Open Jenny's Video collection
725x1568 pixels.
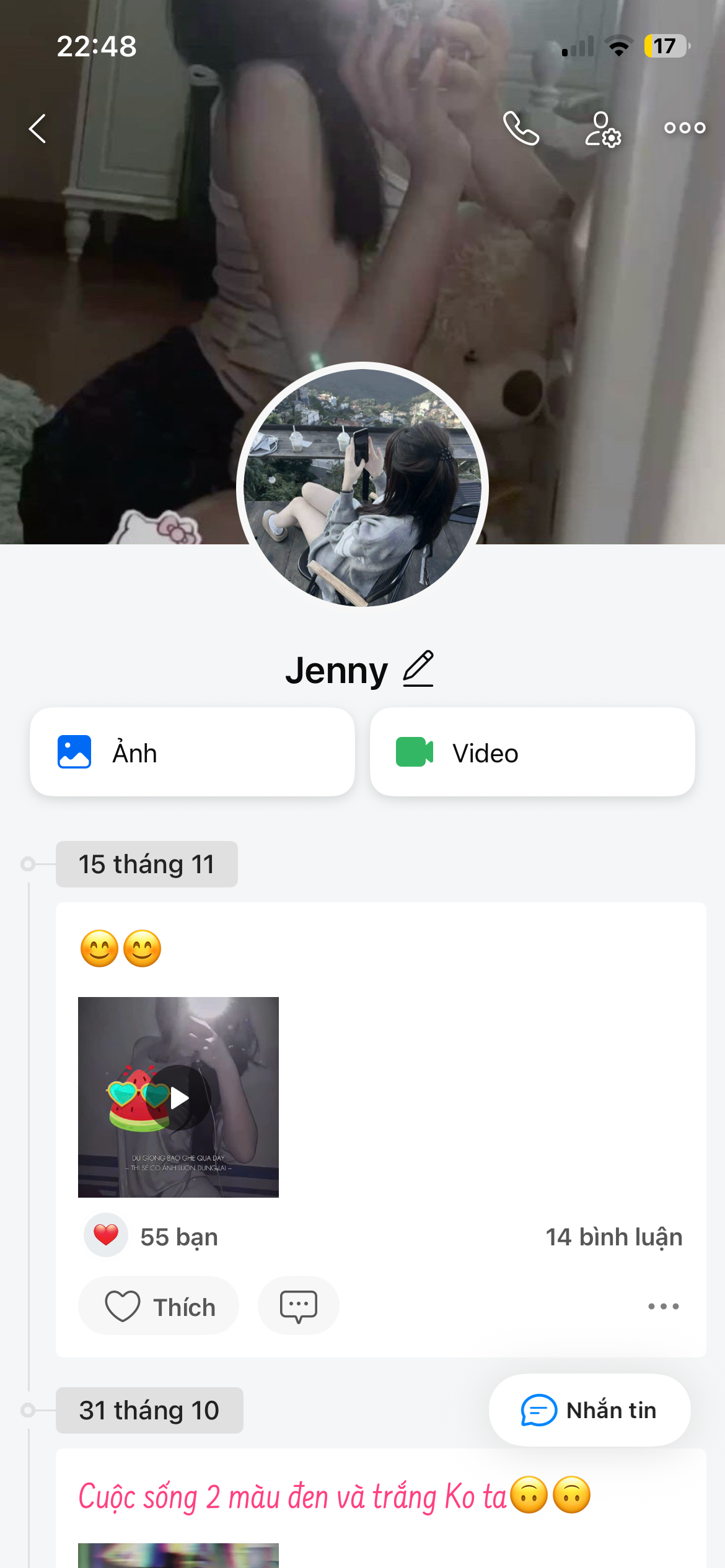point(532,752)
